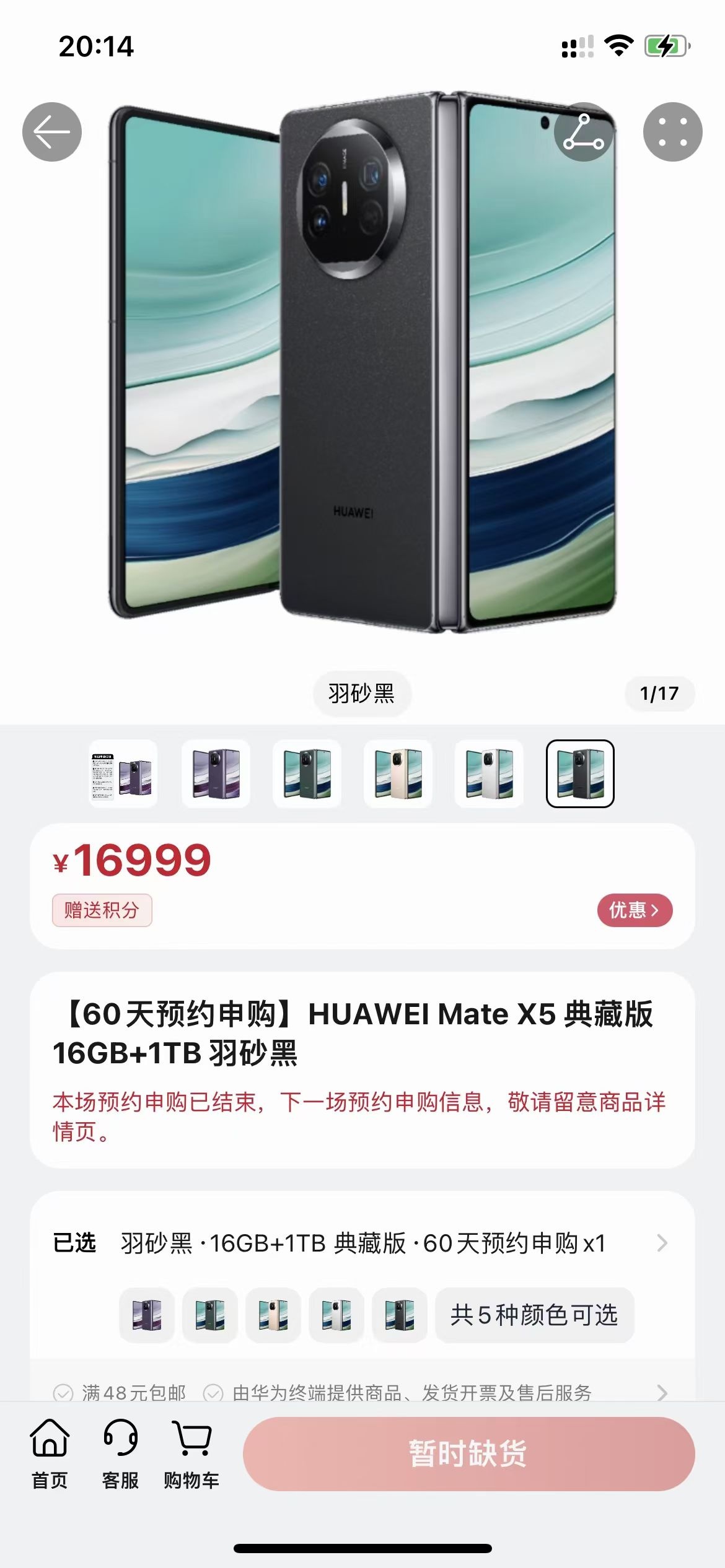Screen dimensions: 725x1568
Task: Open the four-dot more menu
Action: (x=672, y=132)
